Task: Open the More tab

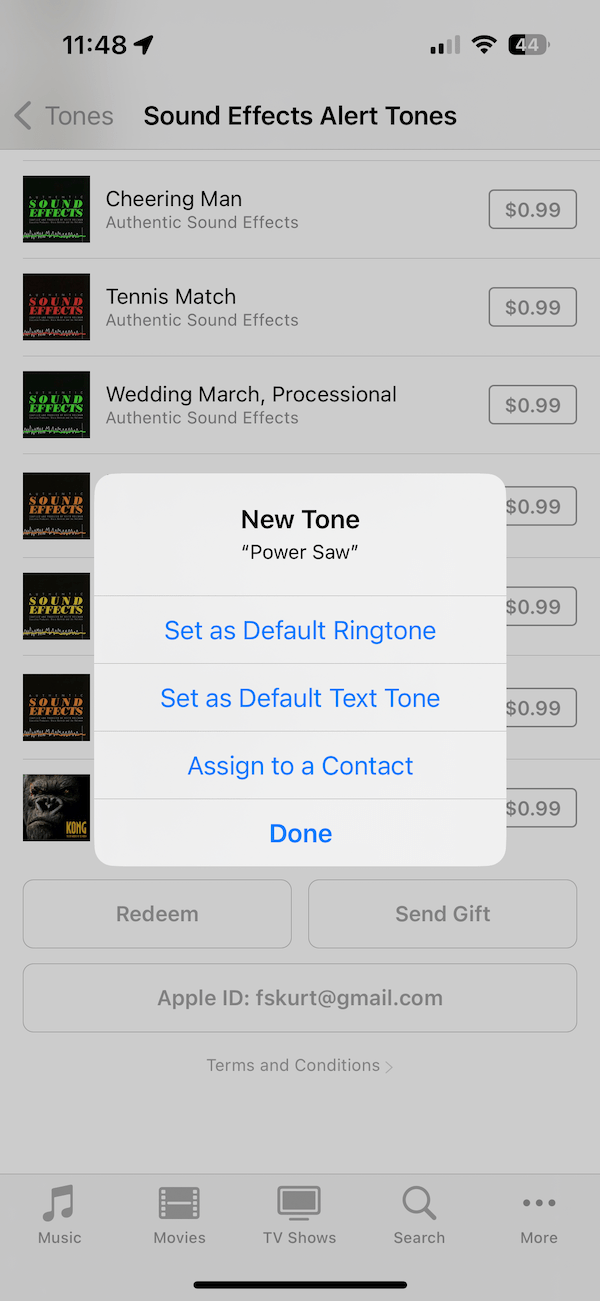Action: 539,1215
